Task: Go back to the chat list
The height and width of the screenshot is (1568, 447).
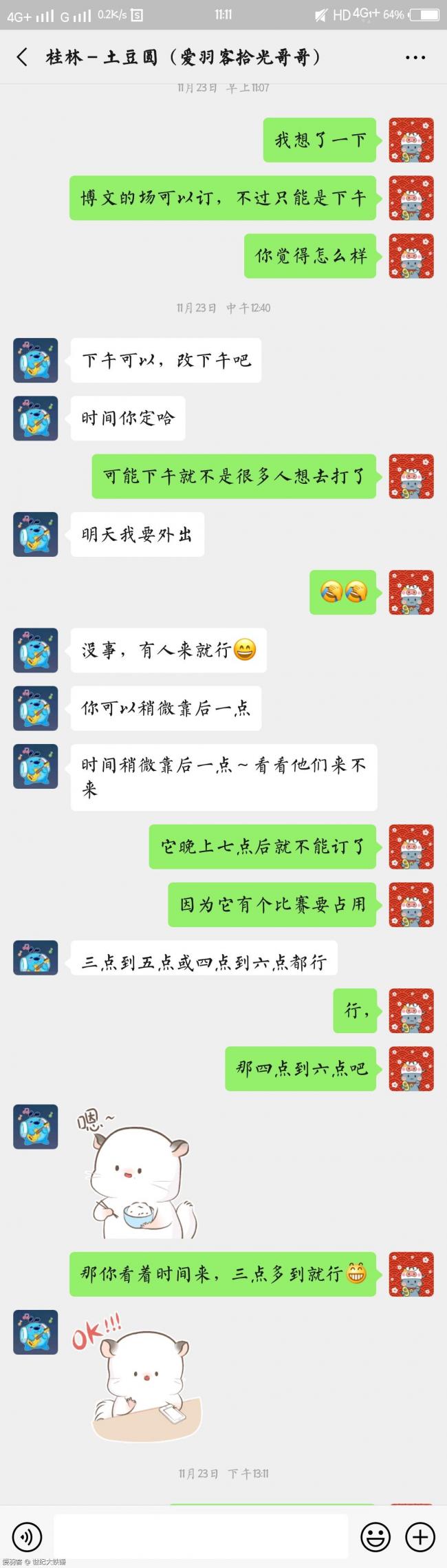Action: tap(22, 57)
